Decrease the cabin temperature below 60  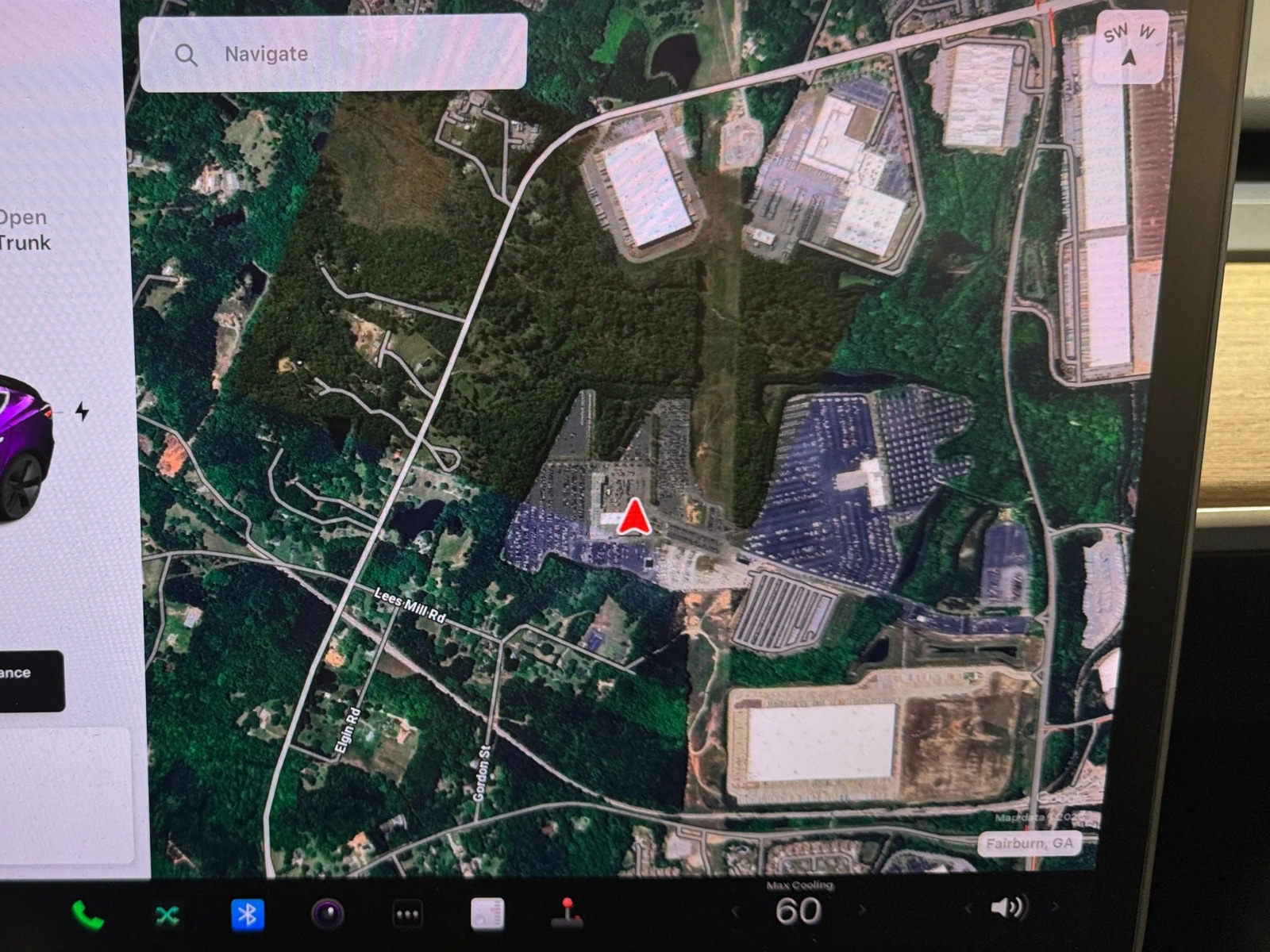pyautogui.click(x=735, y=912)
